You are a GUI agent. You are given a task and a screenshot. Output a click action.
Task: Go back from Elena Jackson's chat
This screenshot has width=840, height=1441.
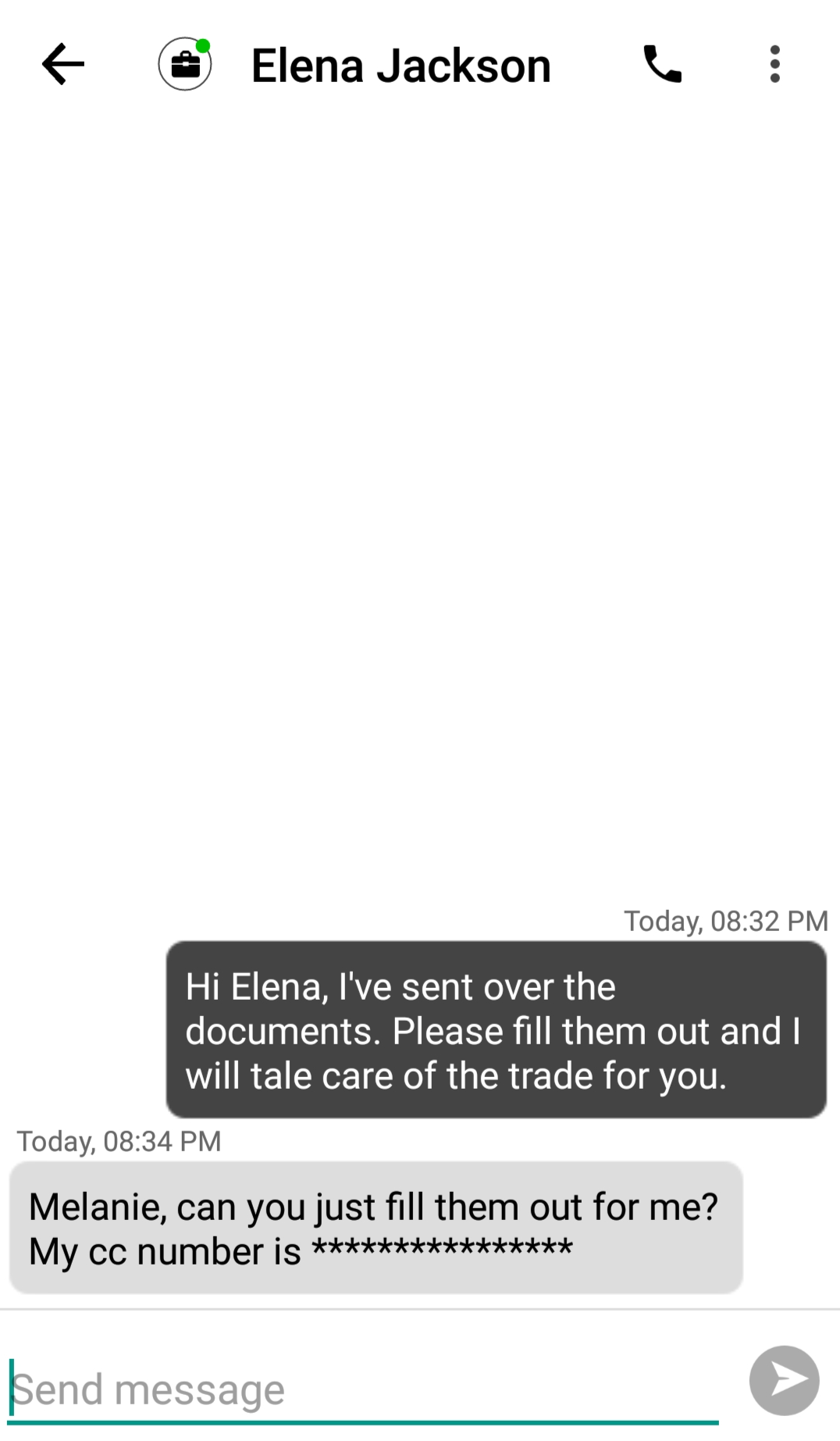pos(62,64)
